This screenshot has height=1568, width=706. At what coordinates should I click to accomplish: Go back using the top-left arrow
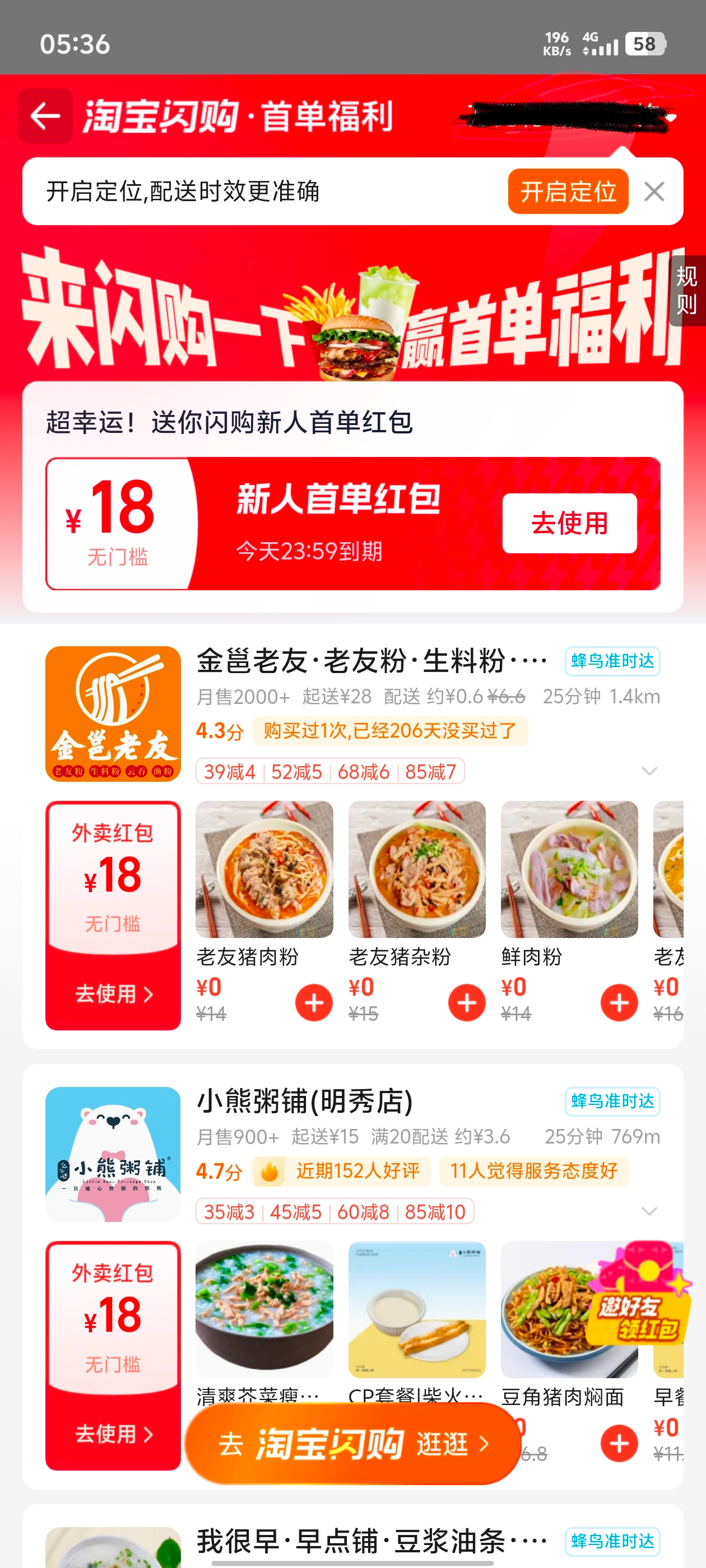[x=45, y=116]
